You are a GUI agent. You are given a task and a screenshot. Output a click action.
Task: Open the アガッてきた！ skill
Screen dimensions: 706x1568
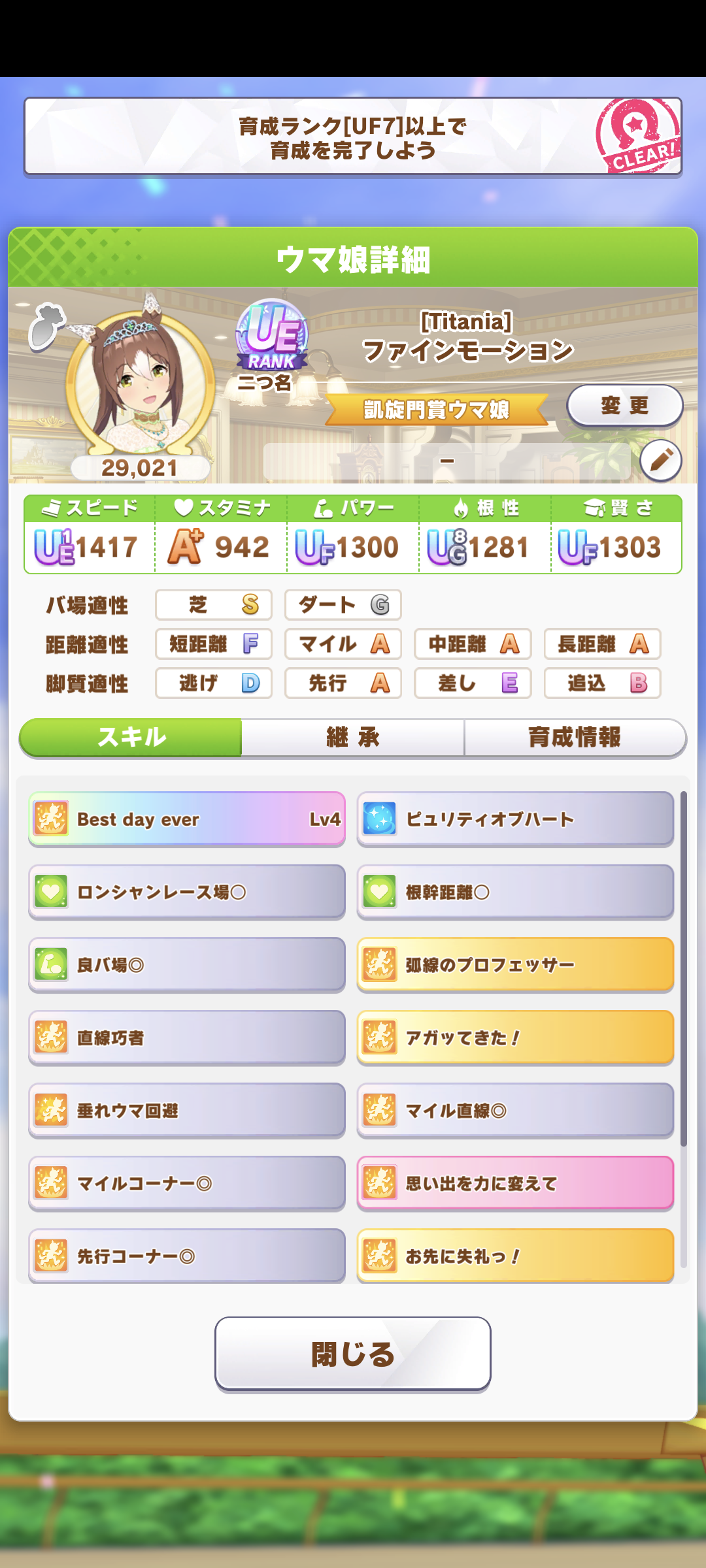coord(515,1037)
